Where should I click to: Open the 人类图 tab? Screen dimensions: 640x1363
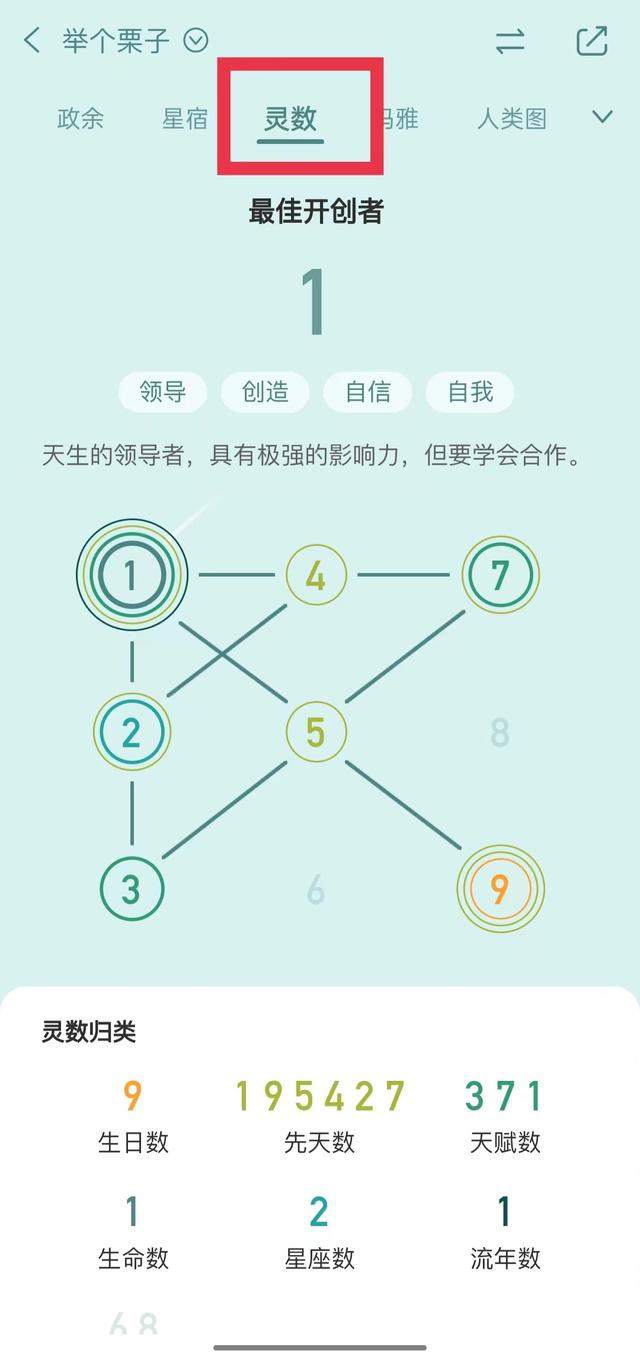511,119
